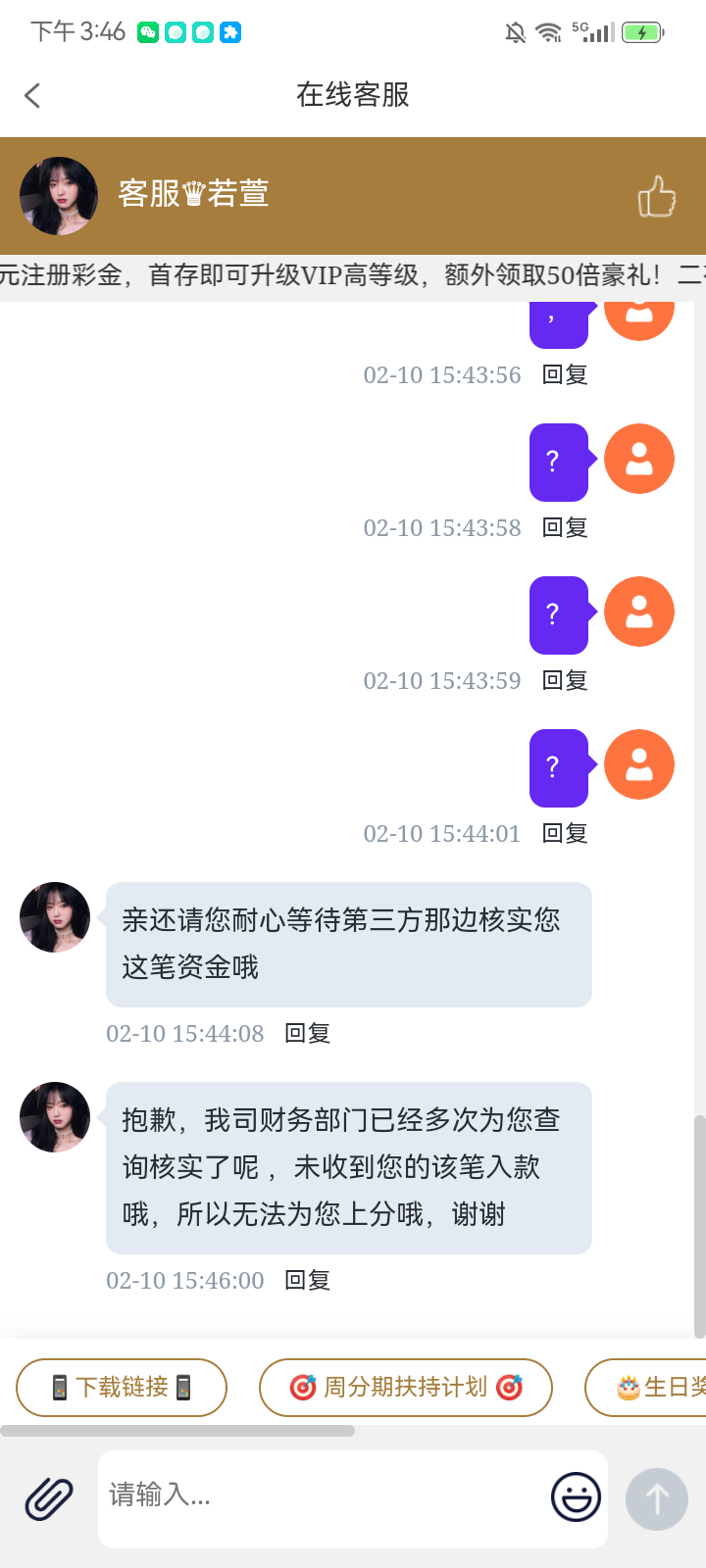Viewport: 706px width, 1568px height.
Task: Tap 回复 under the 15:44:08 message
Action: tap(307, 1033)
